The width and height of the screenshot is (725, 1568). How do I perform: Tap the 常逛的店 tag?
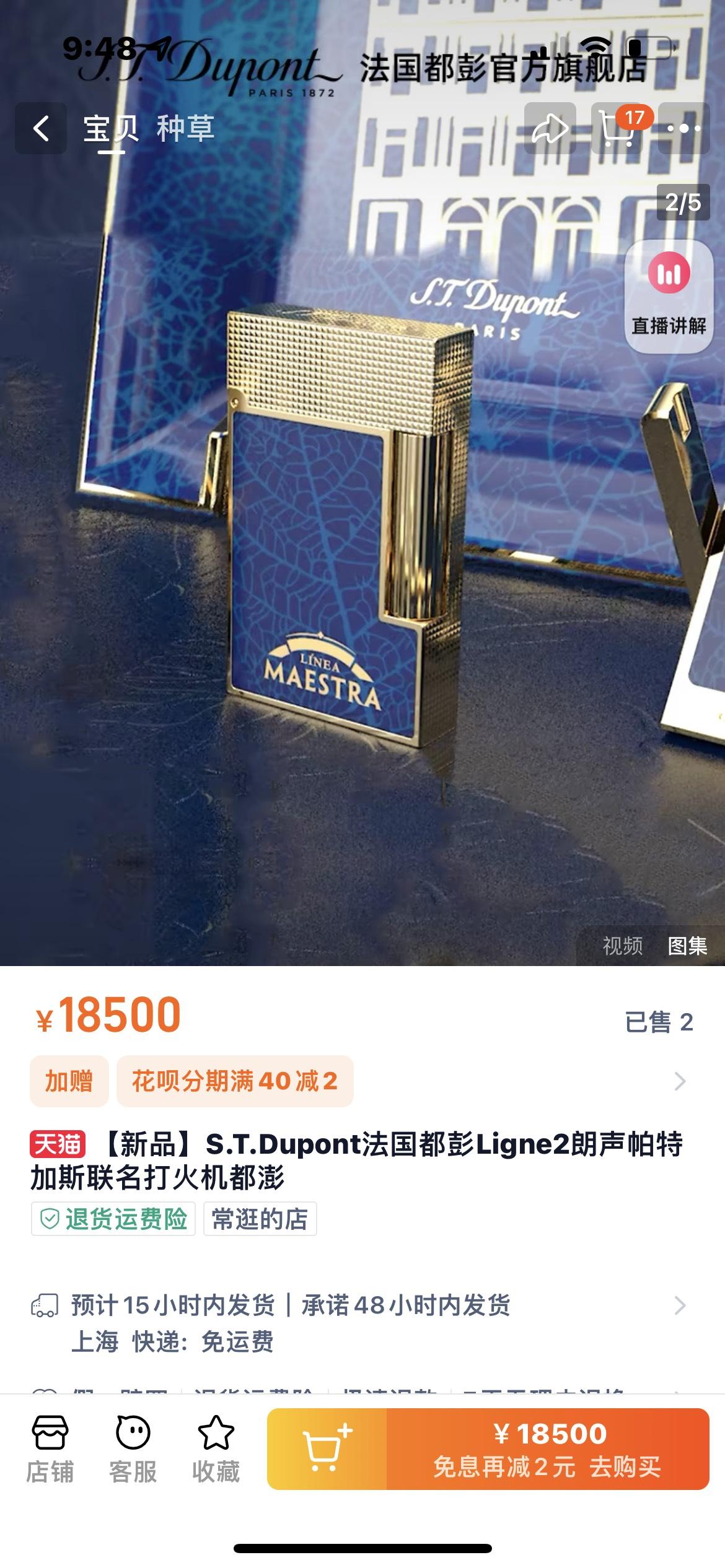(x=260, y=1219)
